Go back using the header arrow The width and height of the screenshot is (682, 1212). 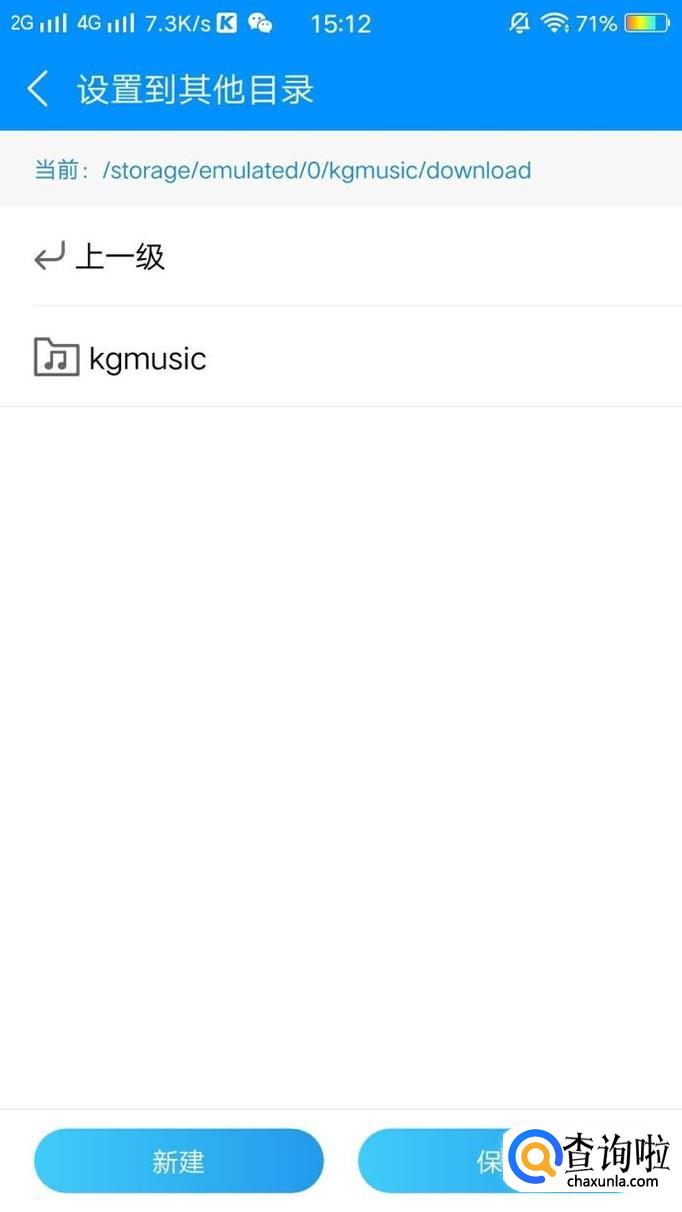(x=38, y=89)
